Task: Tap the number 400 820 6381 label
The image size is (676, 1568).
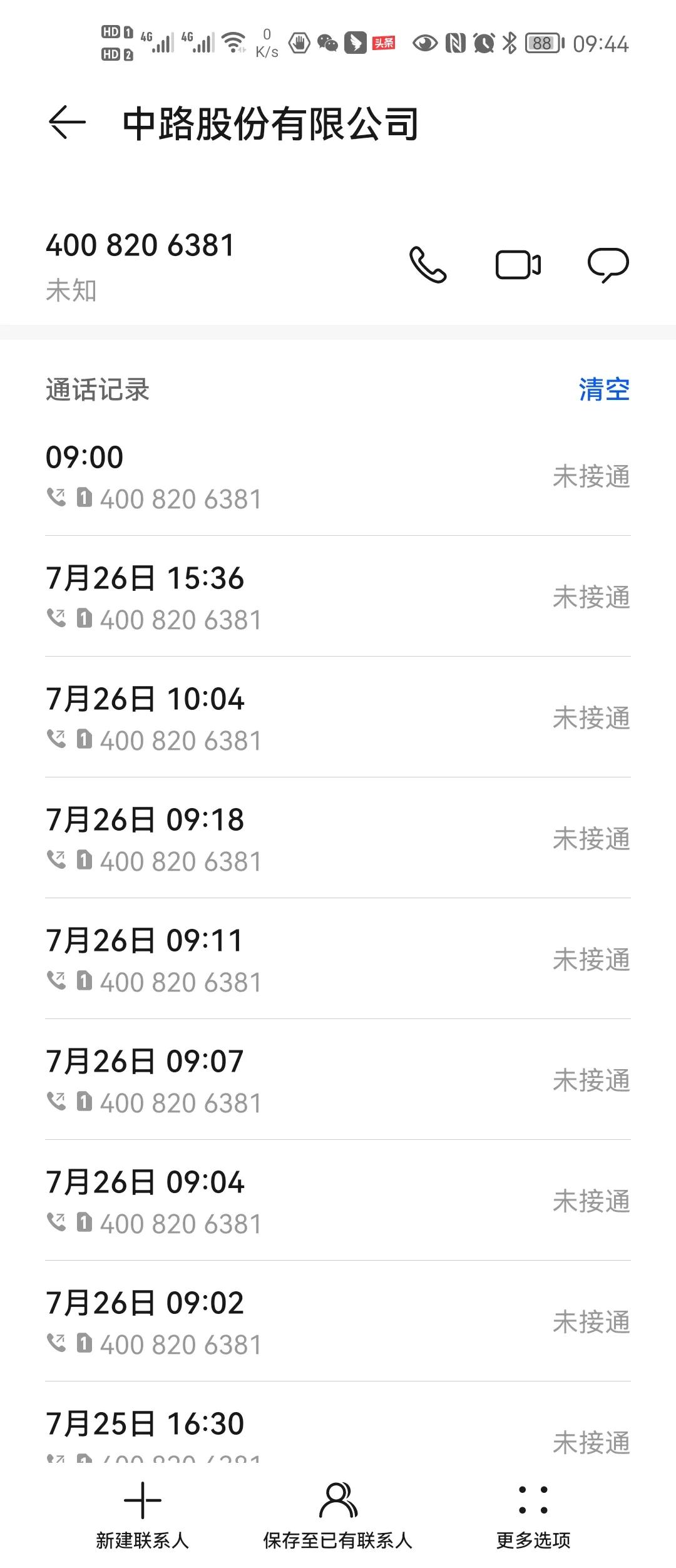Action: [x=140, y=245]
